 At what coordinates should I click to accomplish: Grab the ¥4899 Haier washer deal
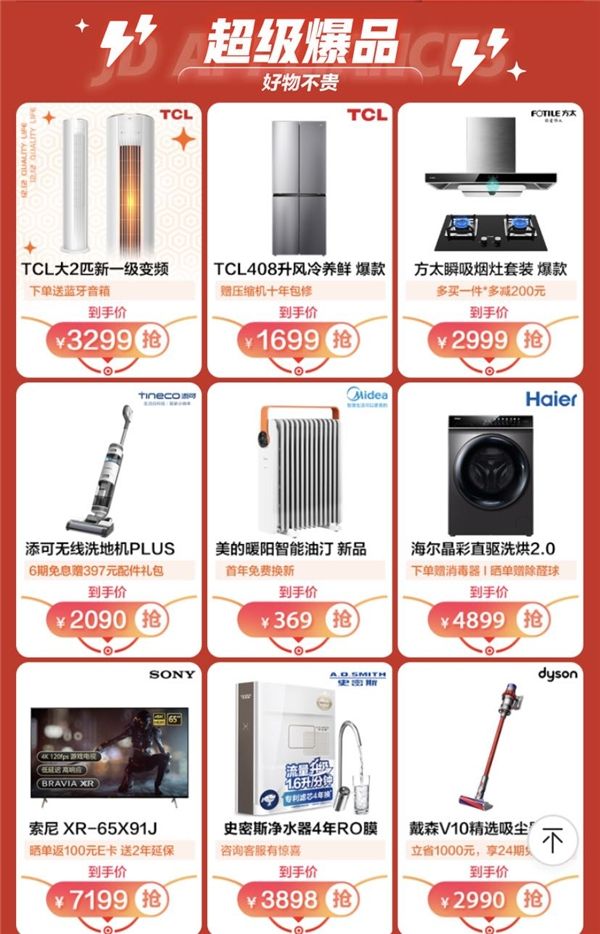click(x=534, y=619)
